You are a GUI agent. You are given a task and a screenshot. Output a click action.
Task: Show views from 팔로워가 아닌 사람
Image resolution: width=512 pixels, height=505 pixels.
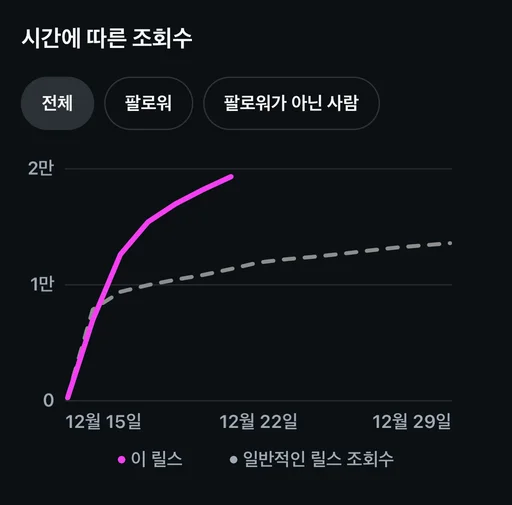point(291,103)
